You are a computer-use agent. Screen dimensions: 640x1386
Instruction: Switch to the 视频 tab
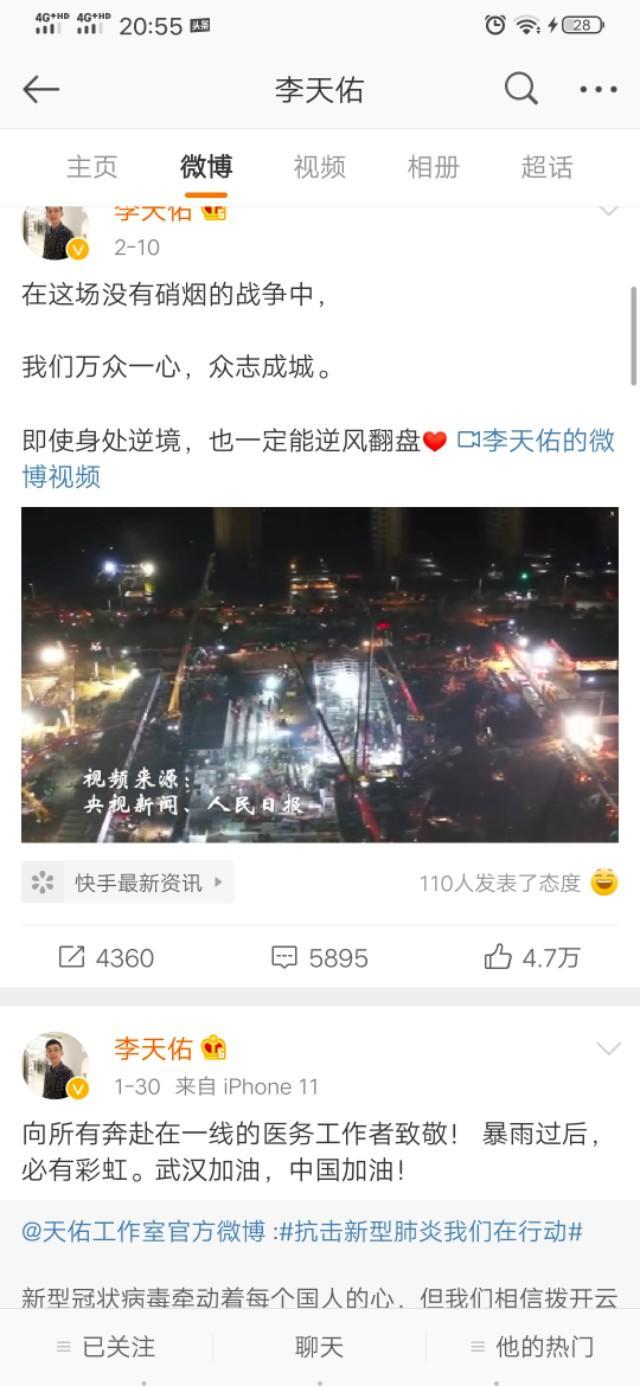coord(319,167)
